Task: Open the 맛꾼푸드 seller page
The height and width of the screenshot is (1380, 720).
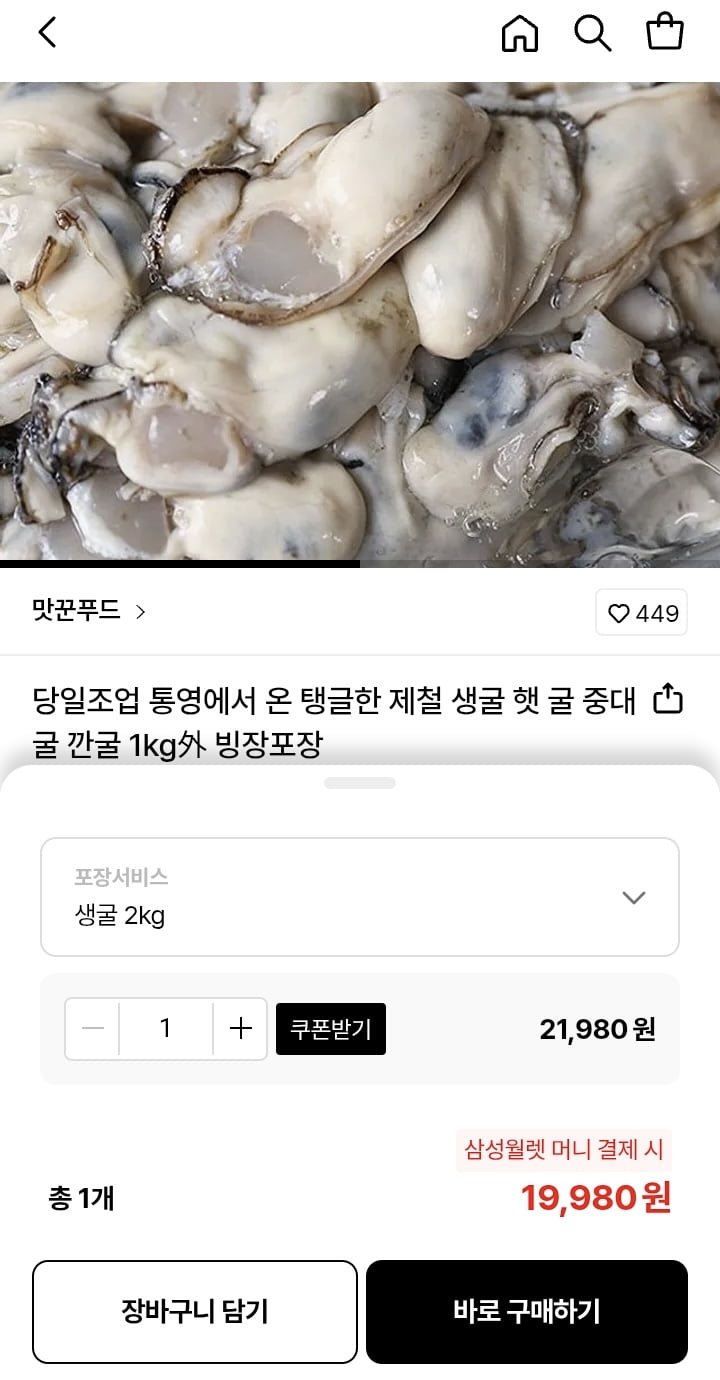Action: (x=88, y=611)
